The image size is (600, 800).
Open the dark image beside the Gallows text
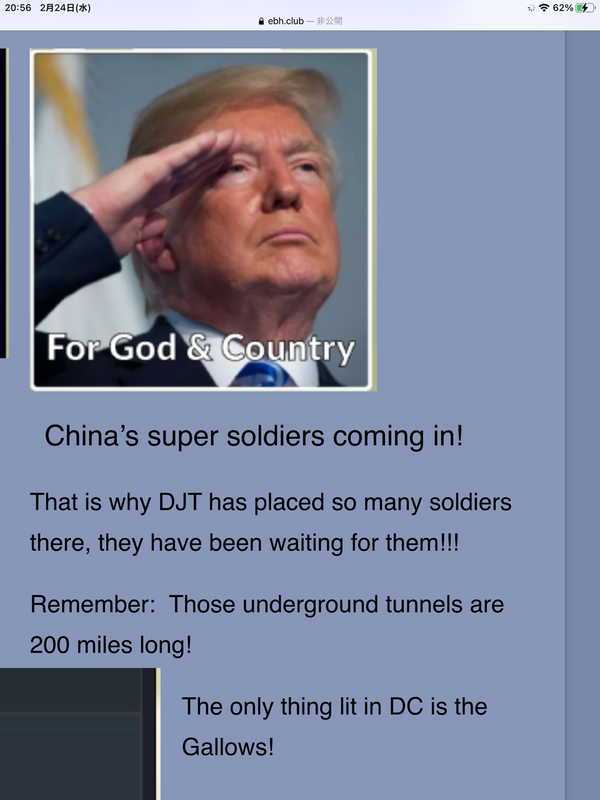(x=78, y=735)
